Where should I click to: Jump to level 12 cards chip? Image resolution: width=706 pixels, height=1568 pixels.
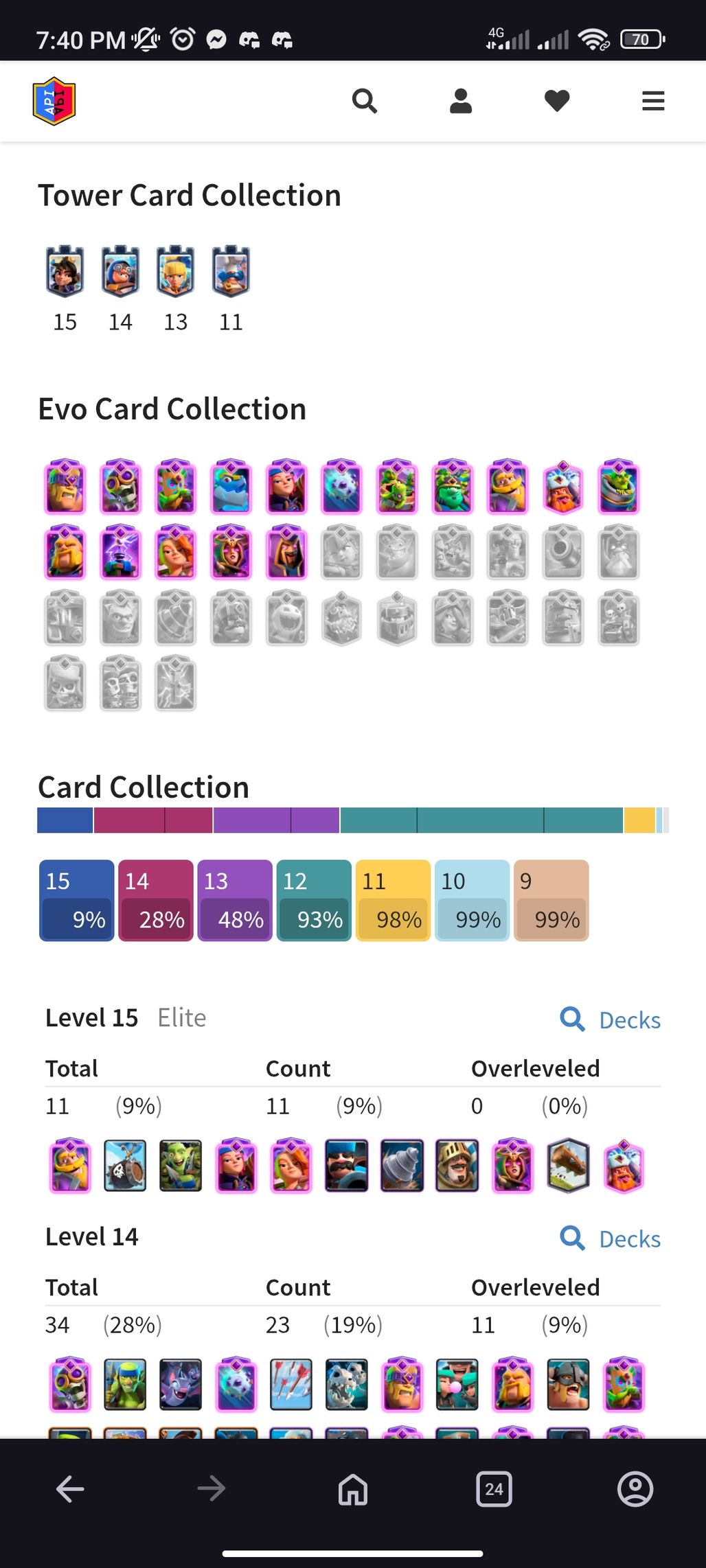click(x=313, y=900)
